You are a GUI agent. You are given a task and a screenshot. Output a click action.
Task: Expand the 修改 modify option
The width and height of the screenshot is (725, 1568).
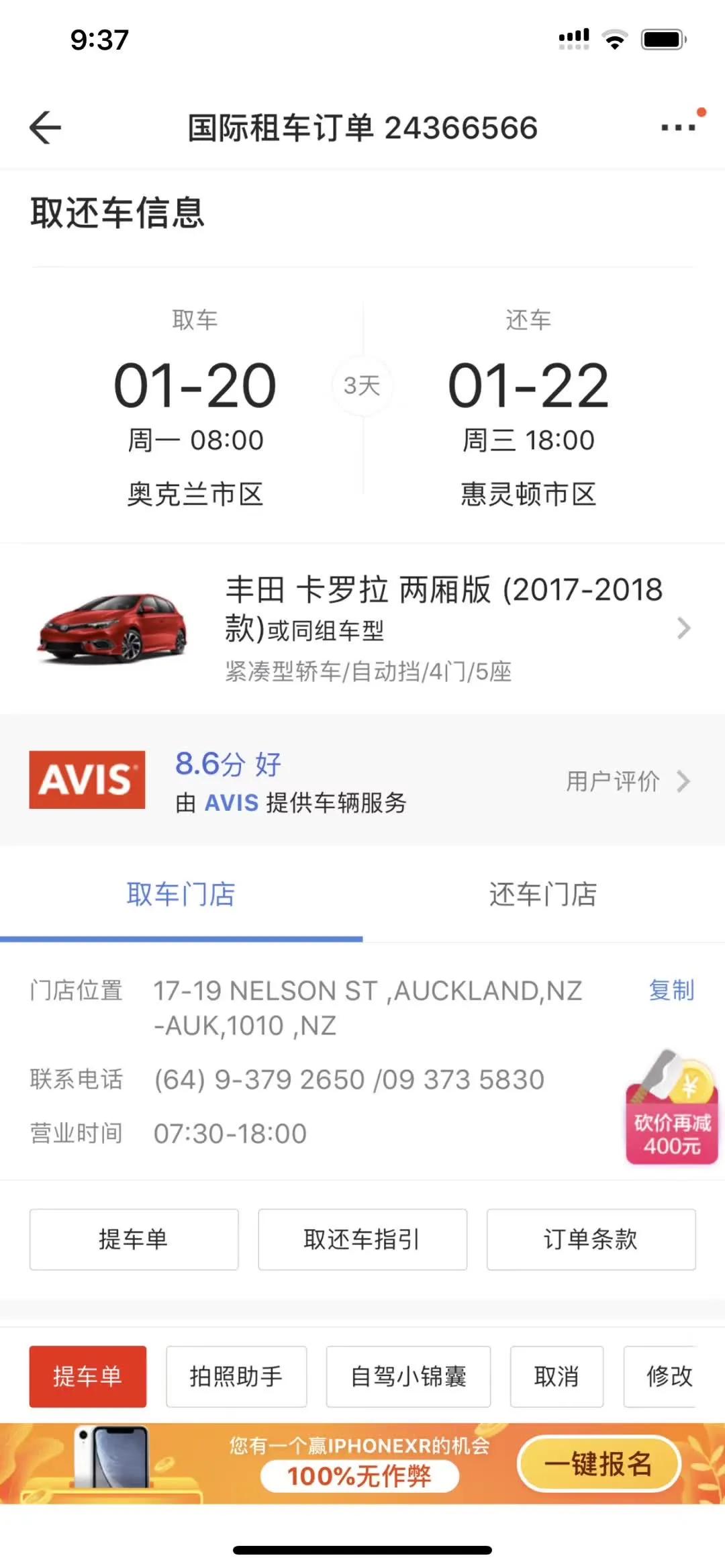click(671, 1377)
